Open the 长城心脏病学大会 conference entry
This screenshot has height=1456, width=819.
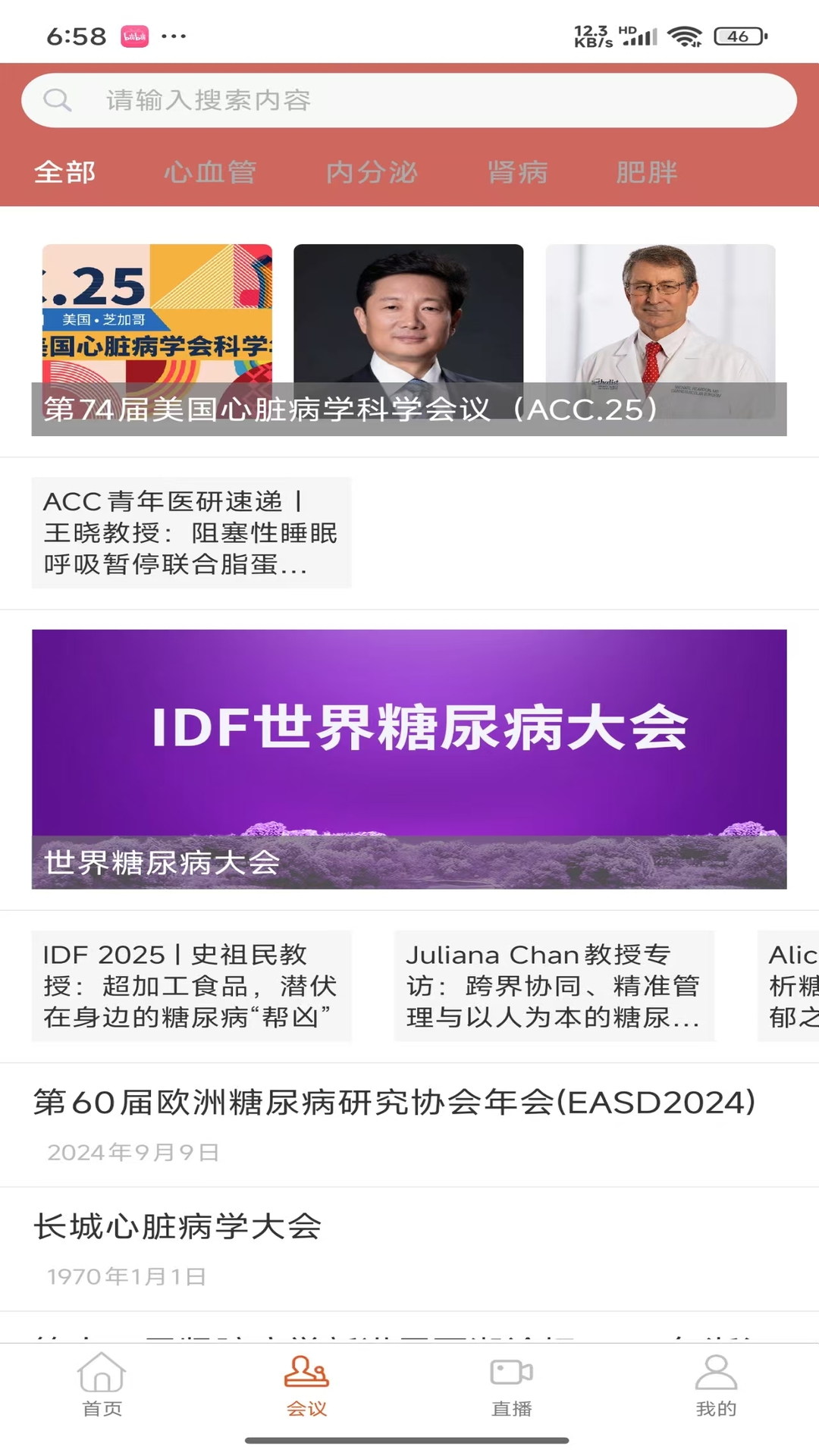pyautogui.click(x=178, y=1226)
